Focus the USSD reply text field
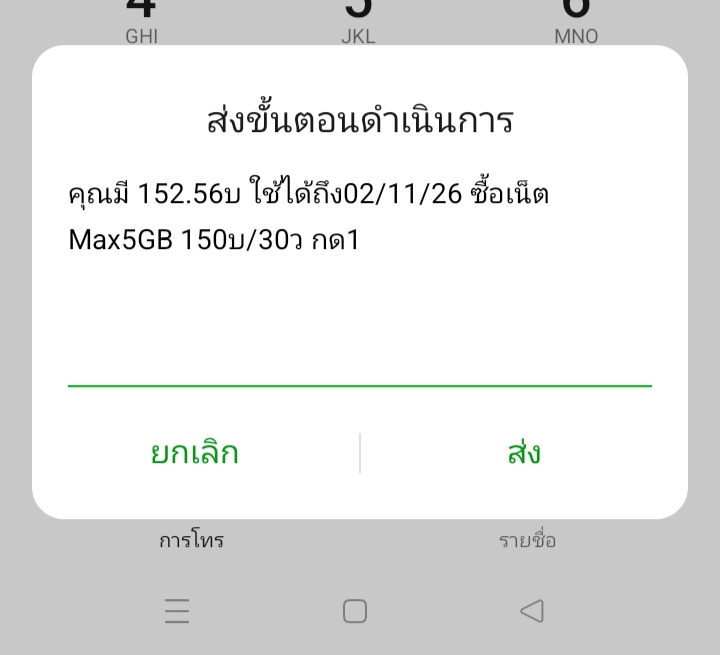The image size is (720, 655). coord(360,358)
